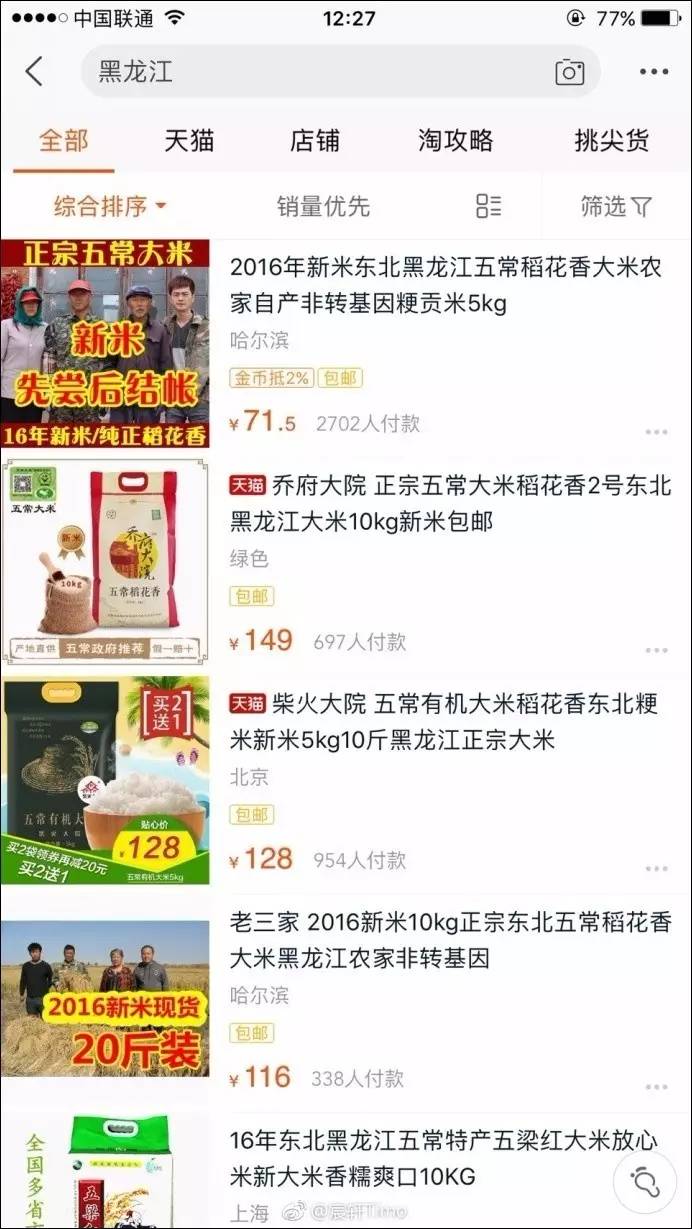
Task: Toggle the list/grid view icon
Action: point(489,206)
